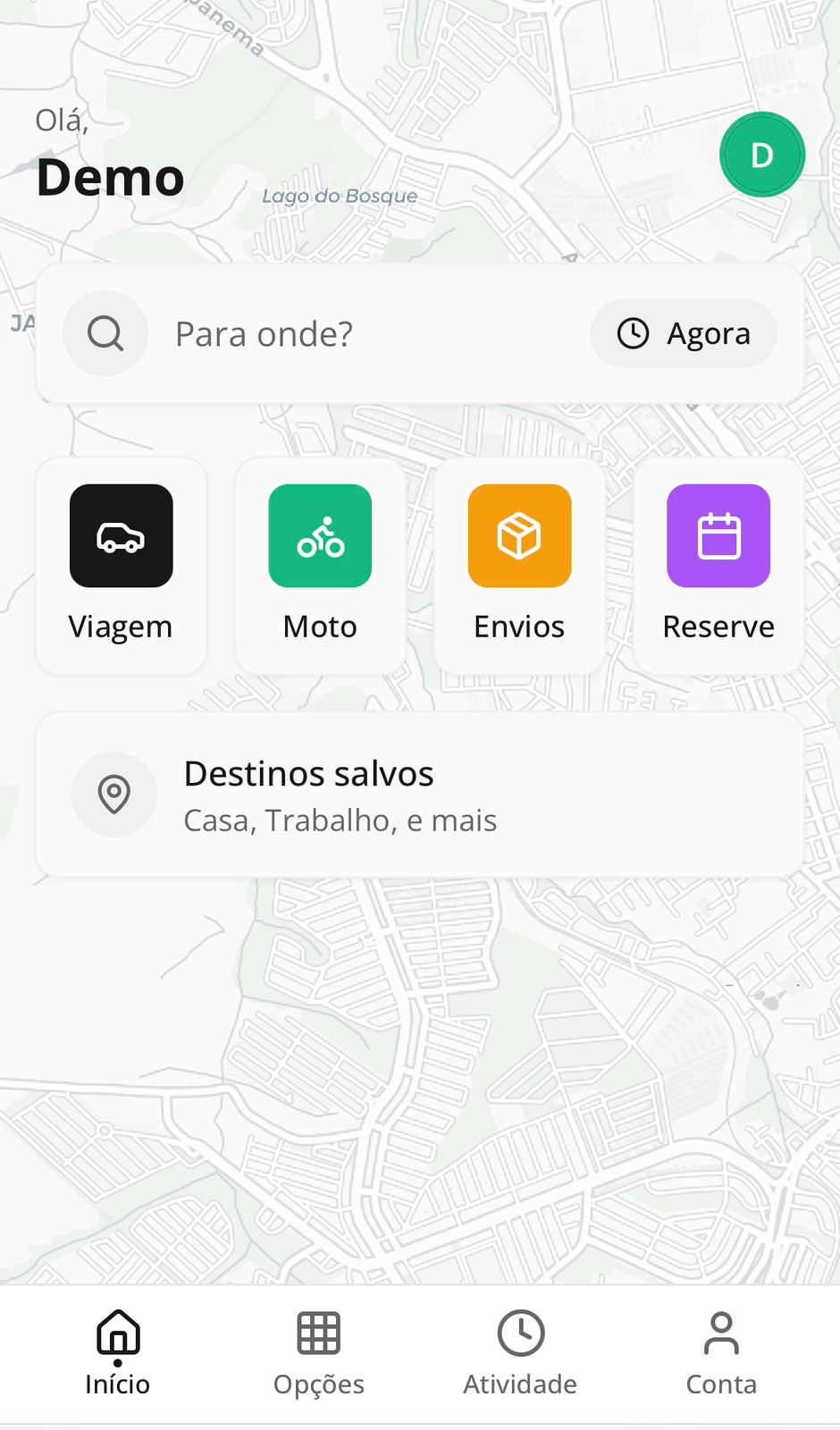This screenshot has width=840, height=1430.
Task: Click the location pin icon for Destinos salvos
Action: 114,794
